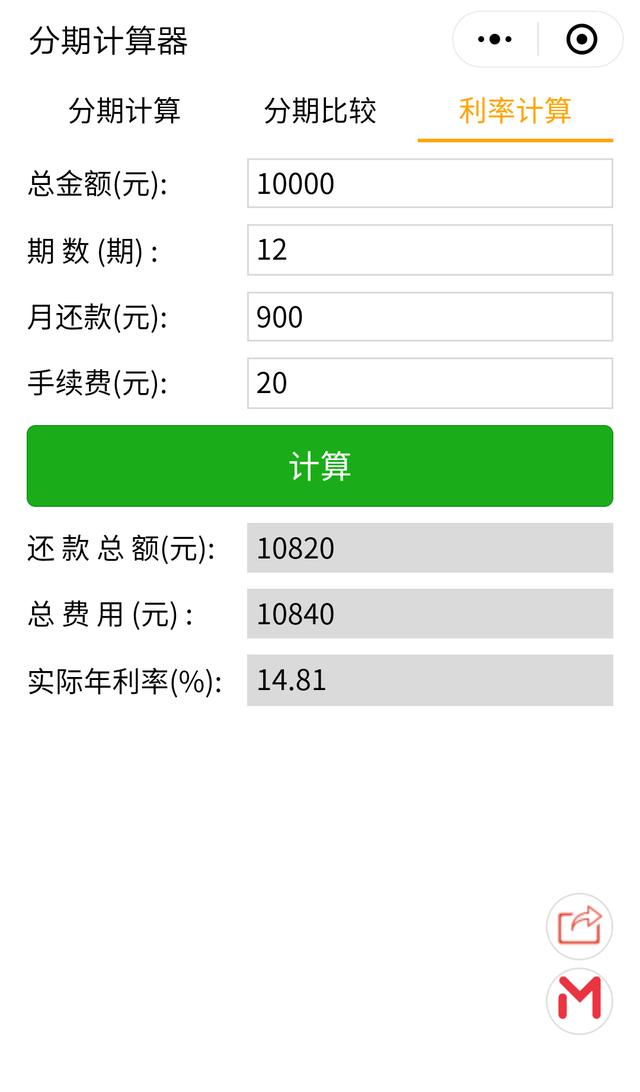The height and width of the screenshot is (1092, 640).
Task: Open the red M floating button
Action: pos(579,1000)
